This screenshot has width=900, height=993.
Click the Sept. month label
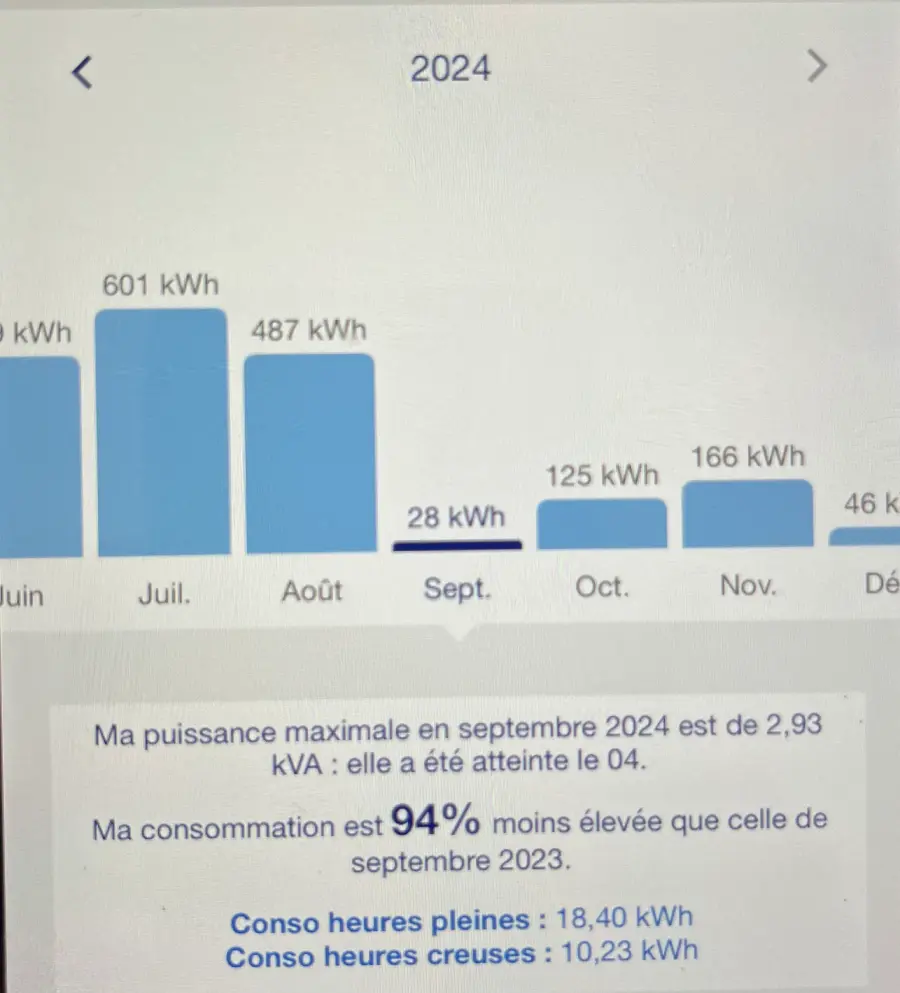pyautogui.click(x=457, y=589)
